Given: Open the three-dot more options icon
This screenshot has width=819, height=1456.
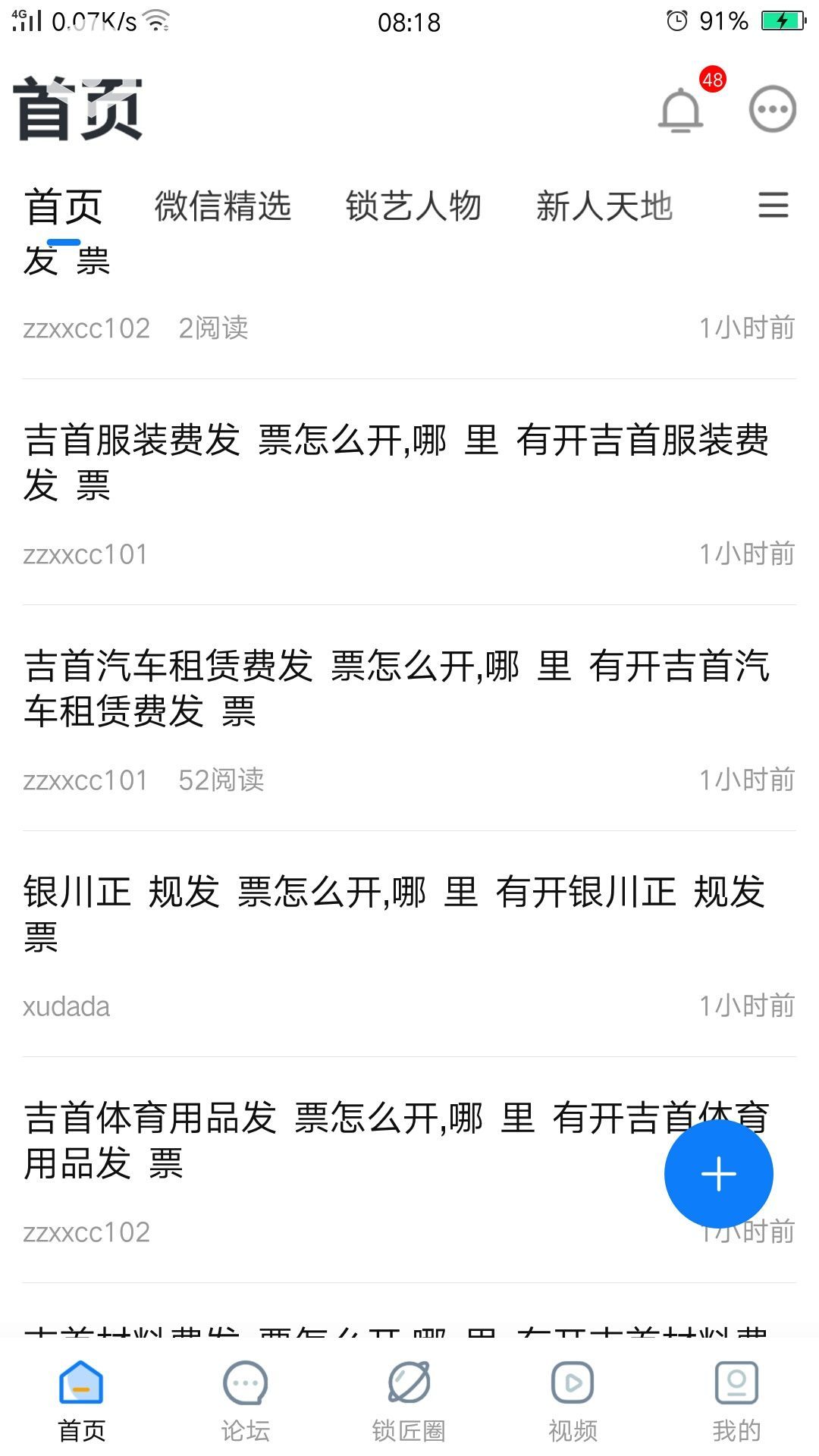Looking at the screenshot, I should [772, 110].
